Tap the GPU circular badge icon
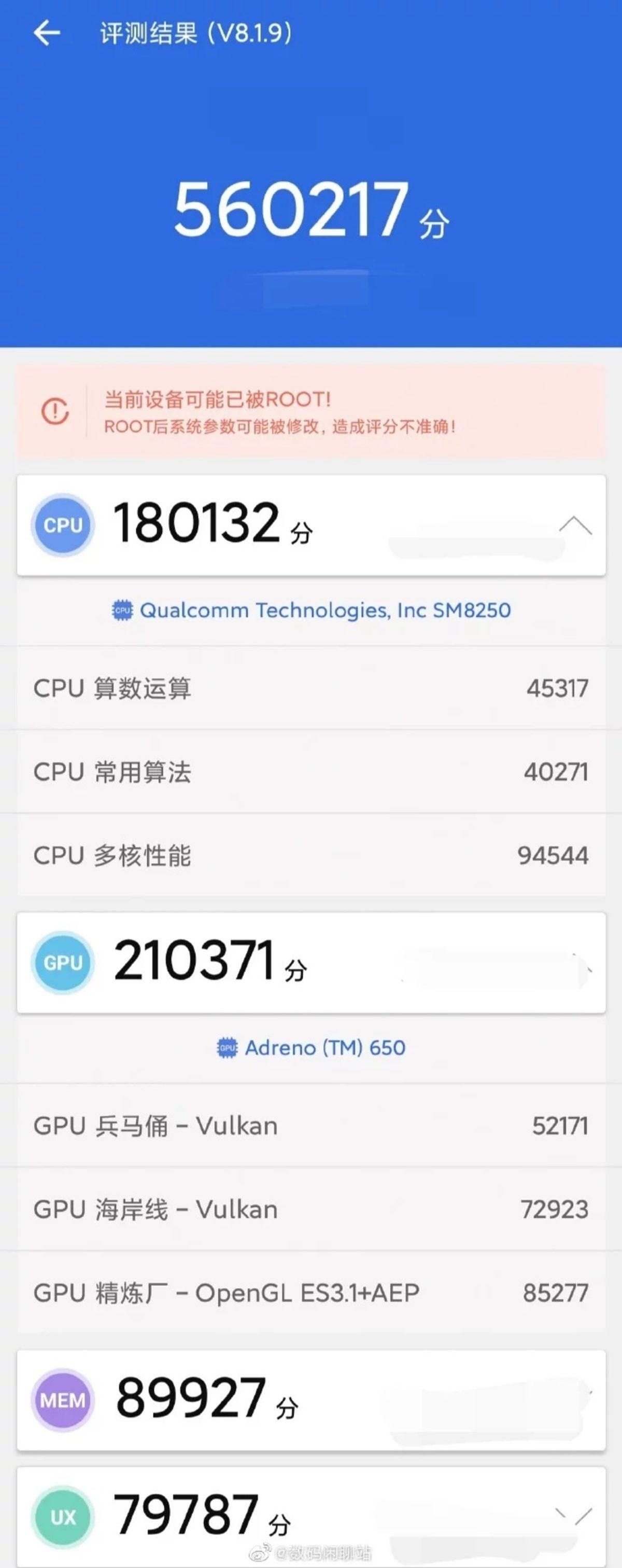This screenshot has height=1568, width=622. coord(63,962)
